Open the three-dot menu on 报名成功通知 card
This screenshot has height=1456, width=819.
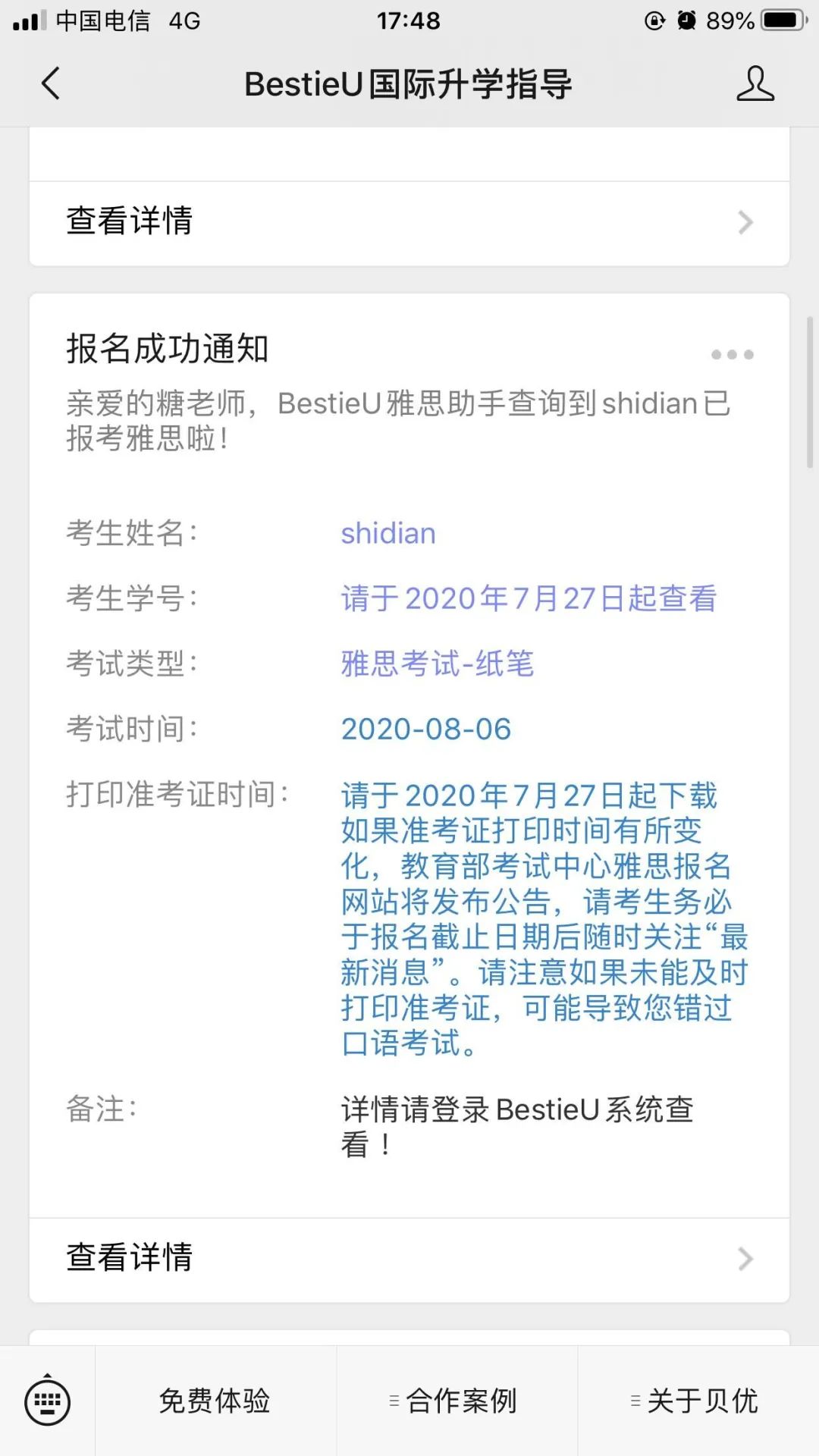(732, 354)
